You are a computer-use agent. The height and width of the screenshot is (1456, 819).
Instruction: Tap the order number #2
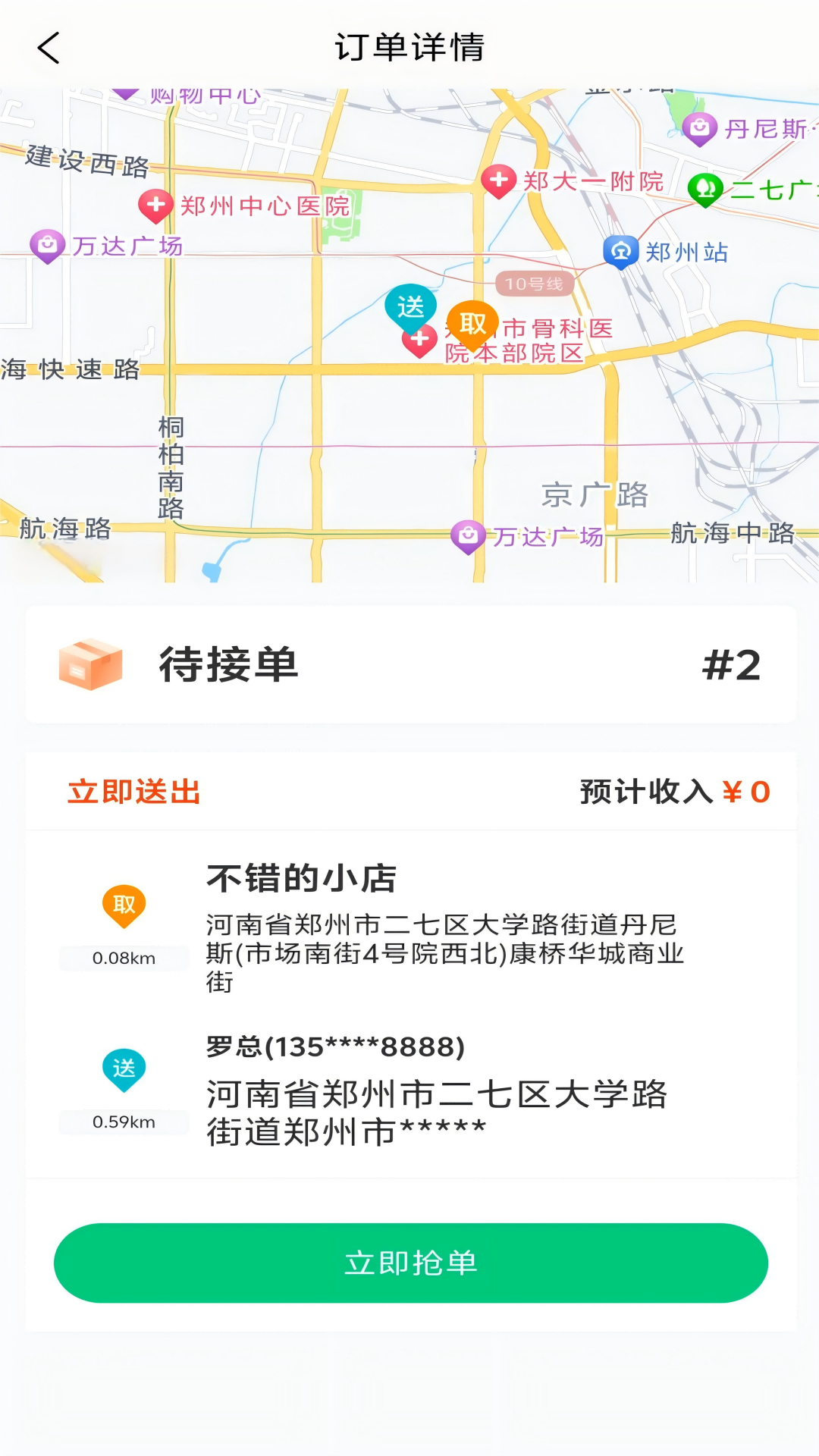click(731, 666)
